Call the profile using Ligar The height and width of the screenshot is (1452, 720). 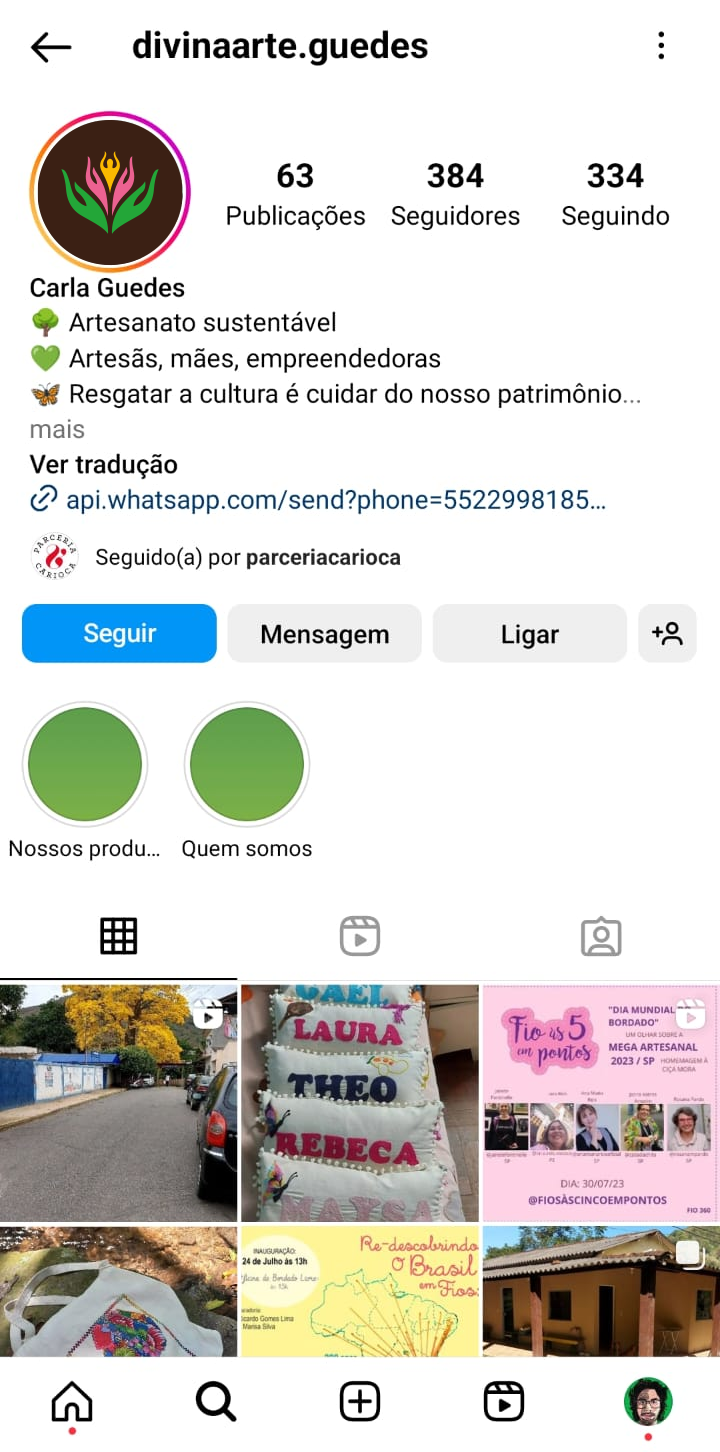click(529, 633)
